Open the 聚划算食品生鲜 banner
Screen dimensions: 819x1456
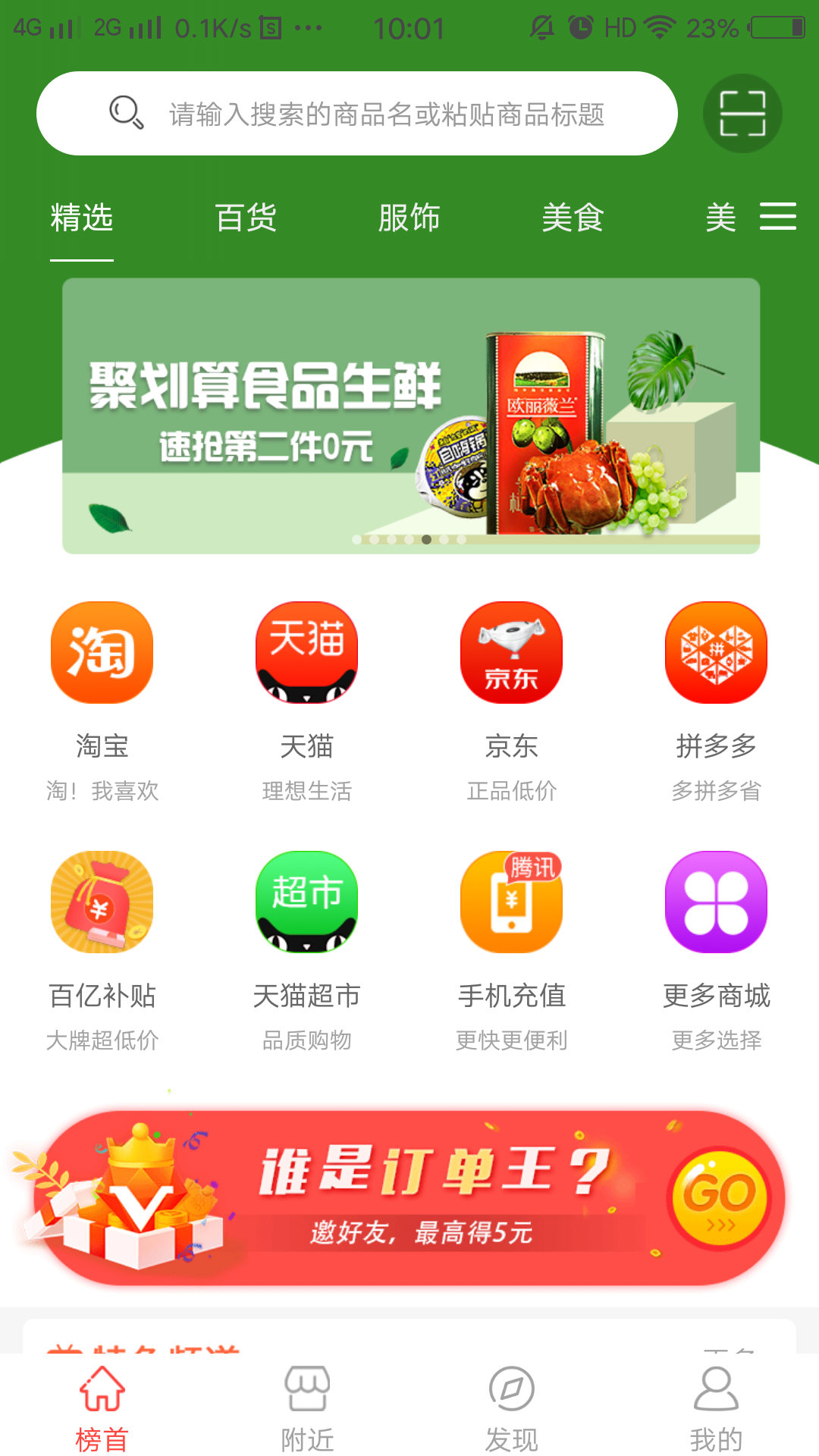click(410, 416)
